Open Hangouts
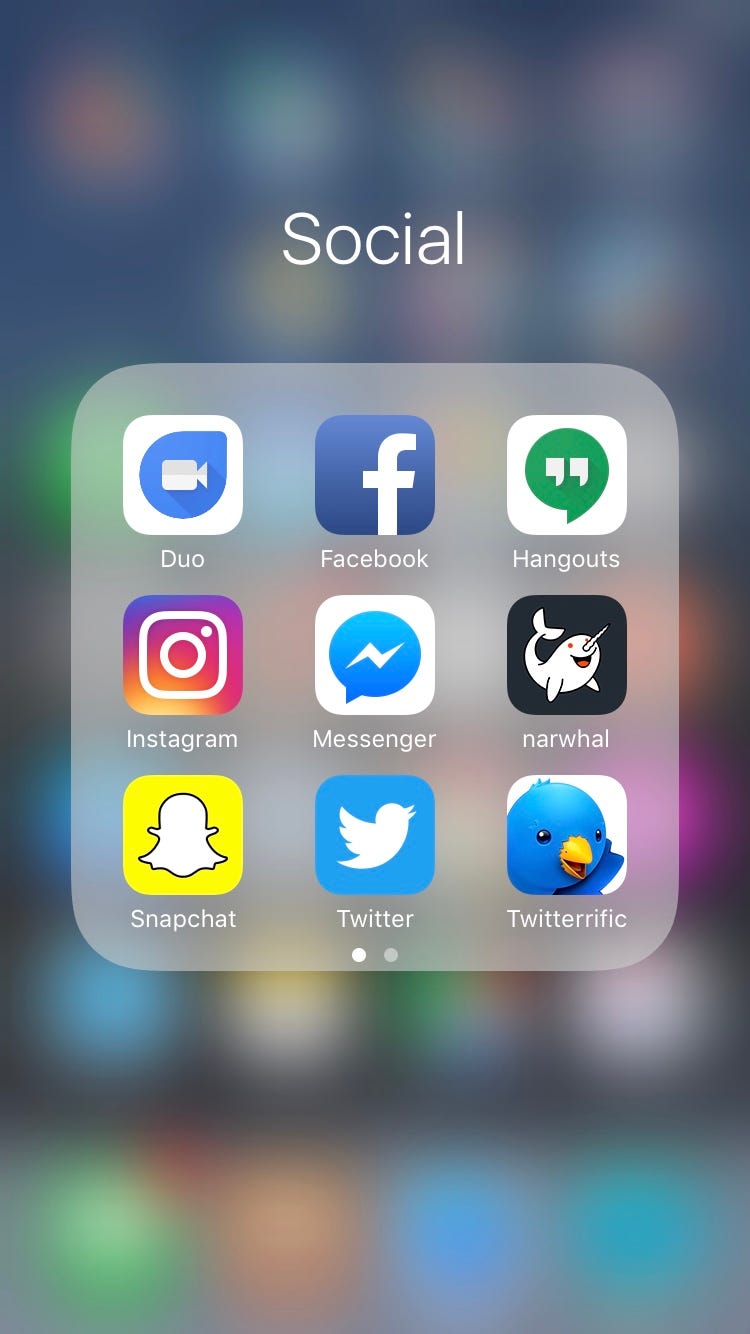 (566, 475)
